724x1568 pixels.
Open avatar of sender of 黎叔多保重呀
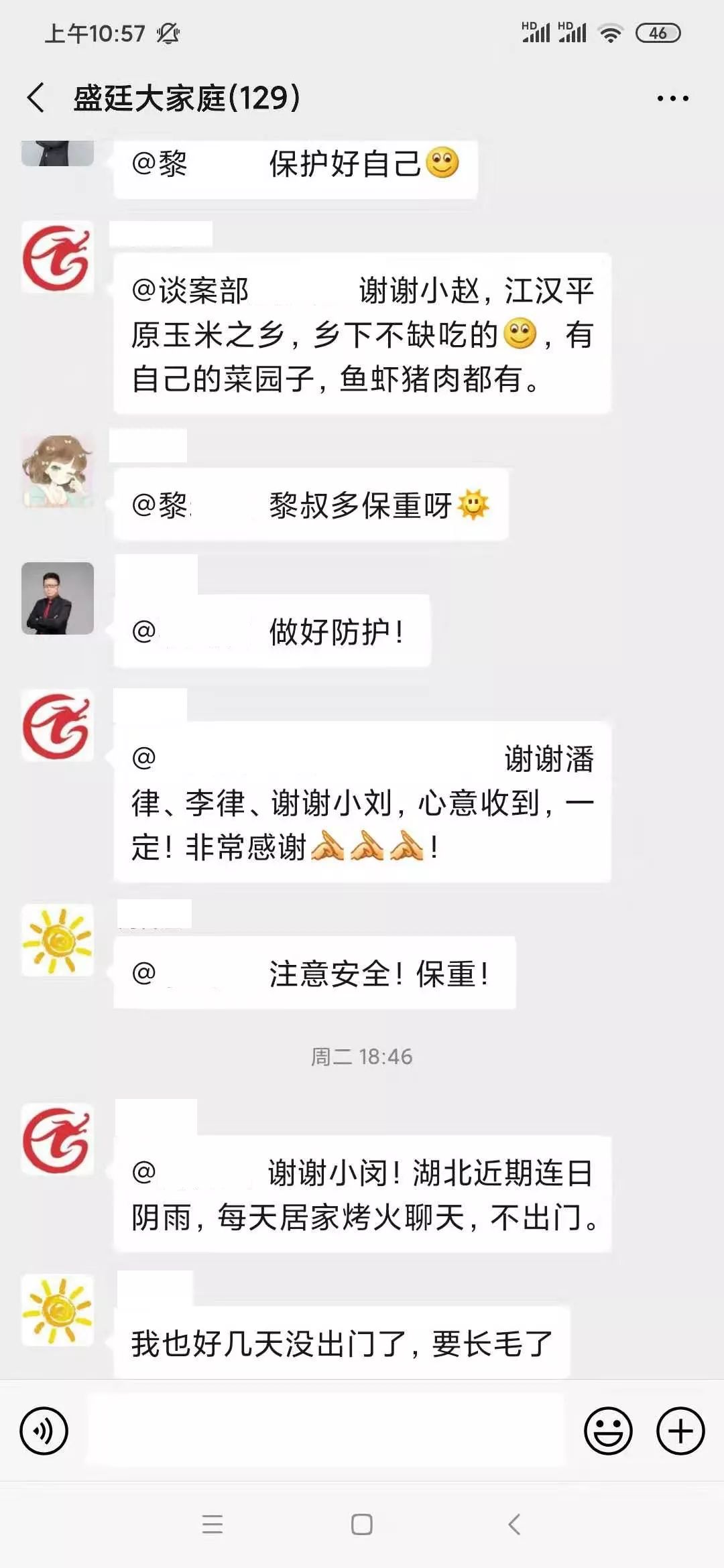point(58,471)
